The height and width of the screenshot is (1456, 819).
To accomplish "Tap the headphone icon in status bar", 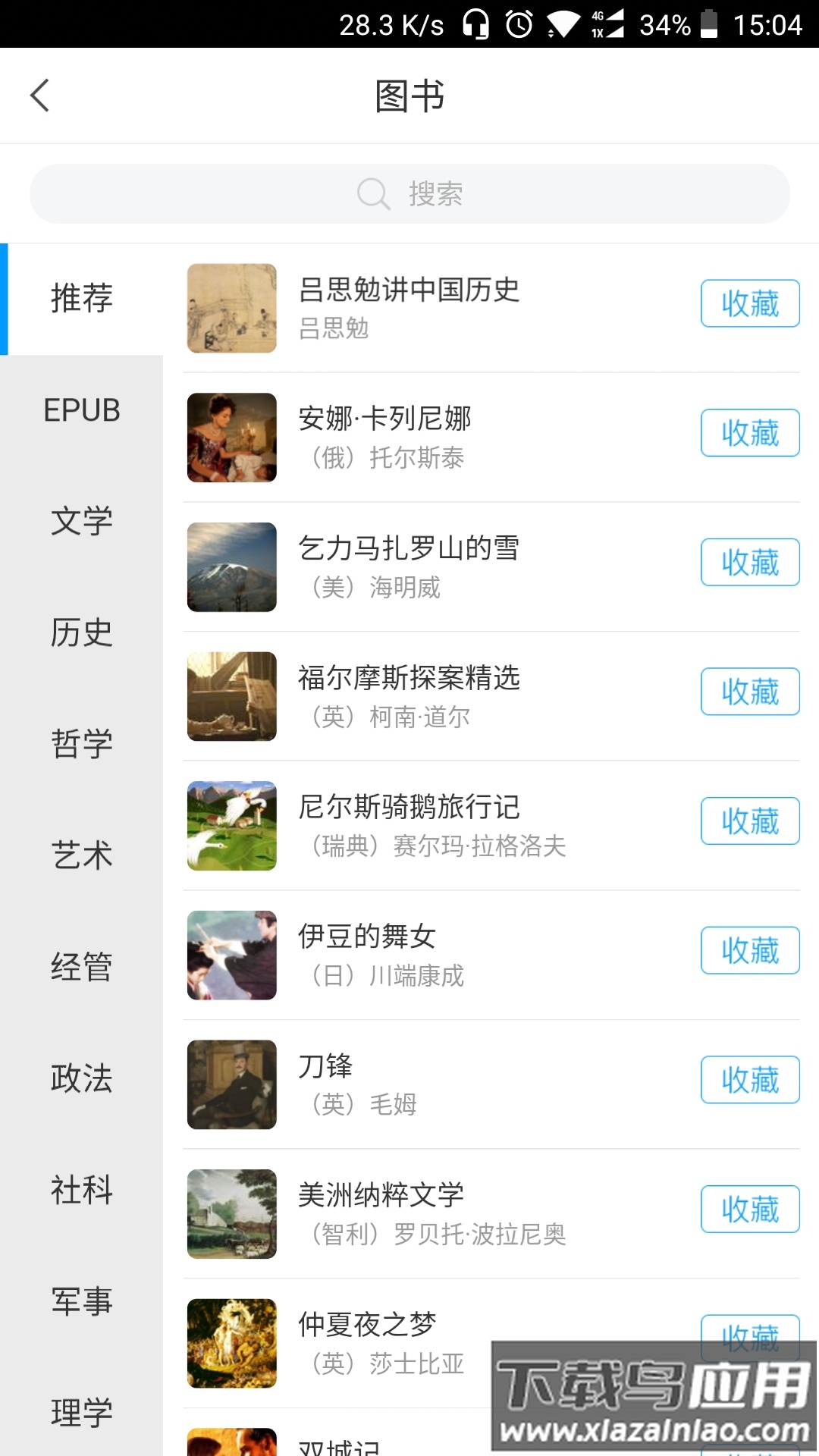I will point(475,24).
